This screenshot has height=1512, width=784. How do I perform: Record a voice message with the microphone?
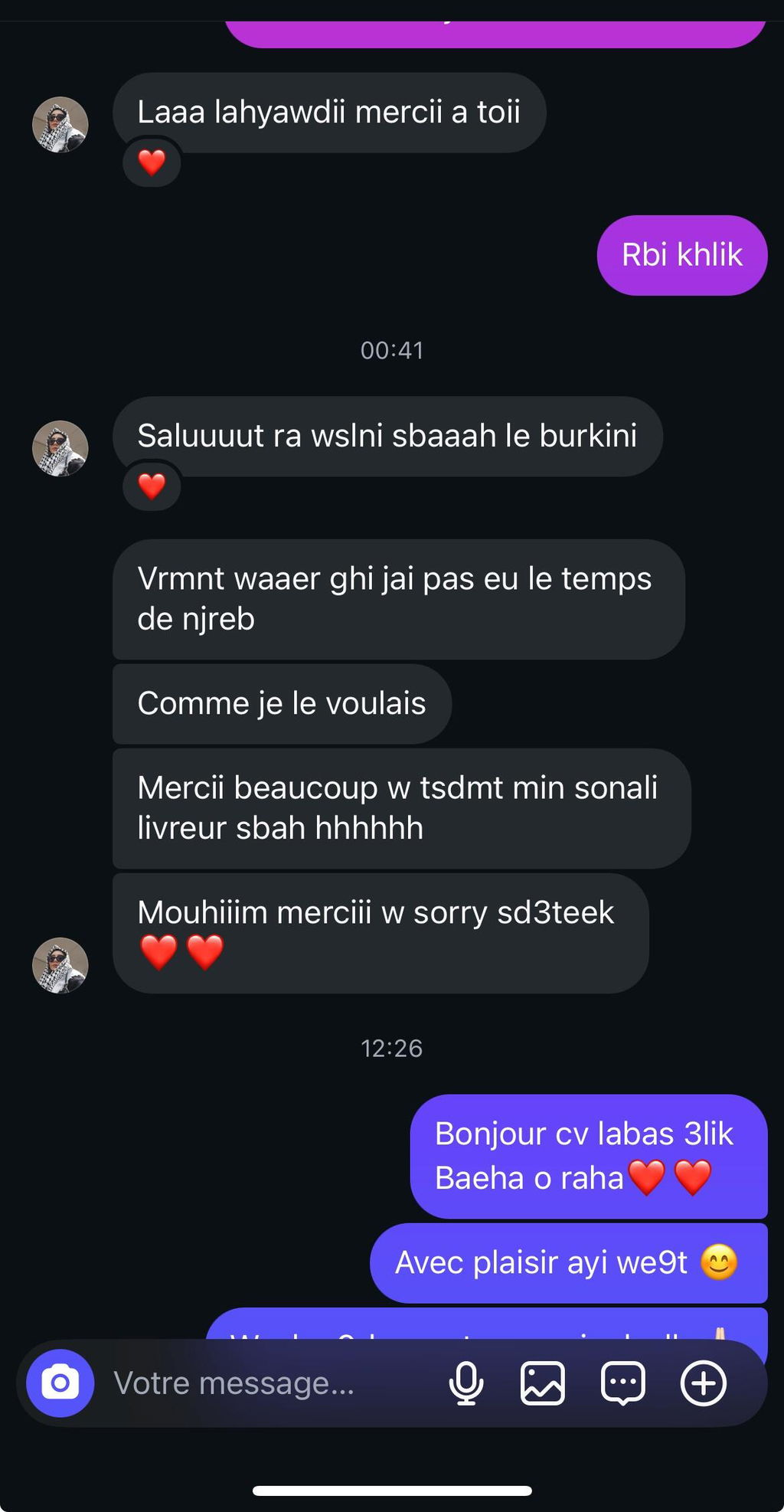pyautogui.click(x=465, y=1383)
